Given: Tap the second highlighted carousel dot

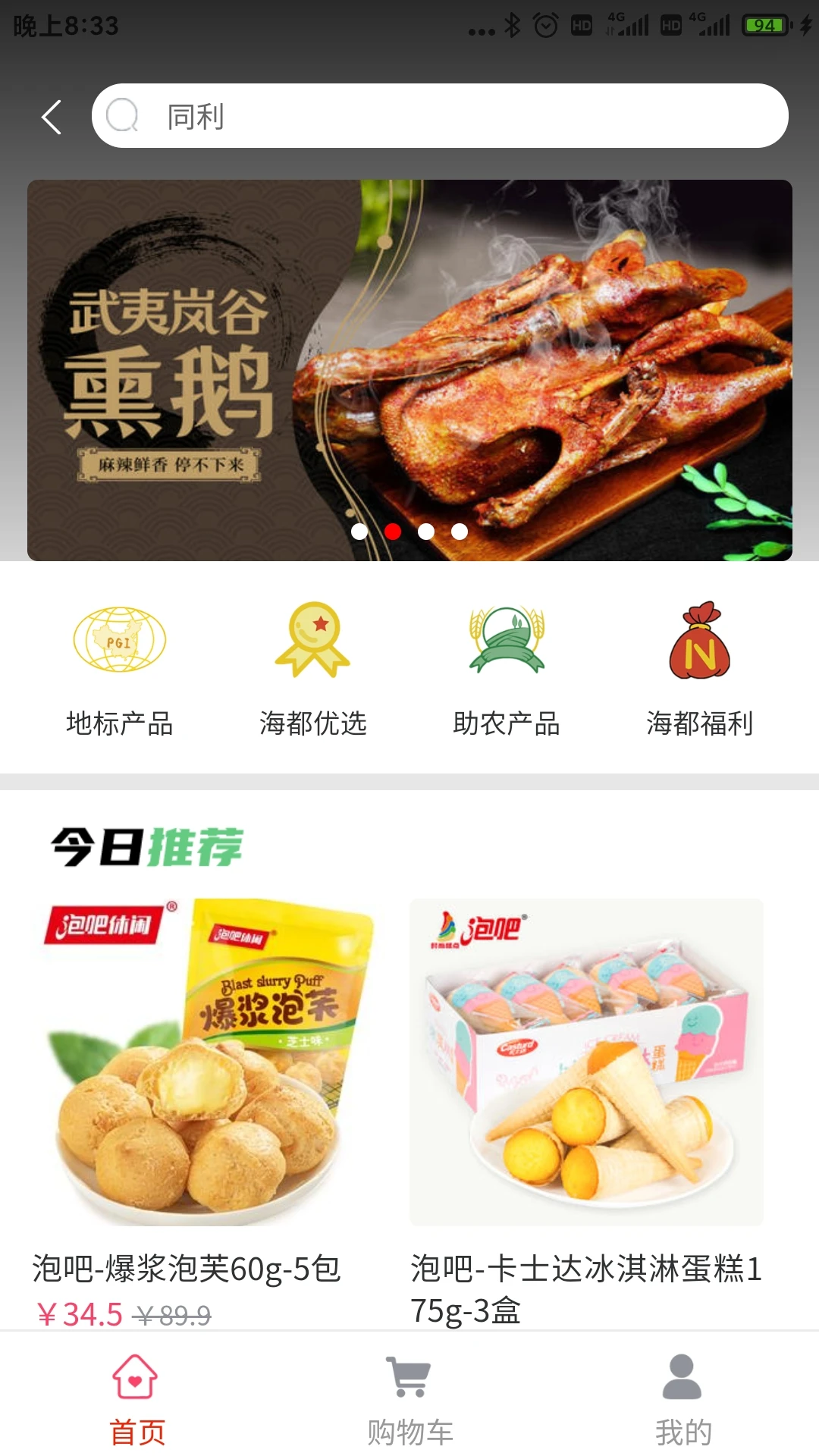Looking at the screenshot, I should pyautogui.click(x=394, y=532).
